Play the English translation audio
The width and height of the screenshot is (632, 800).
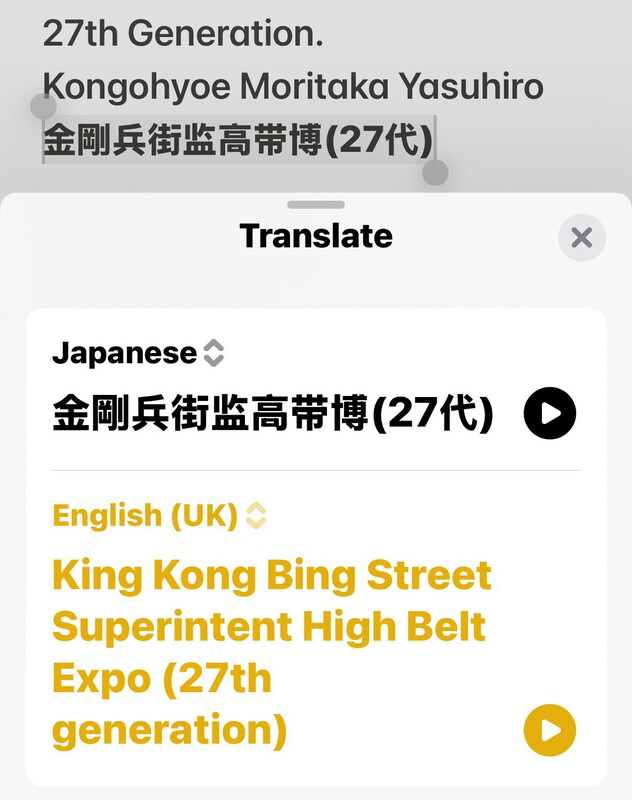549,730
